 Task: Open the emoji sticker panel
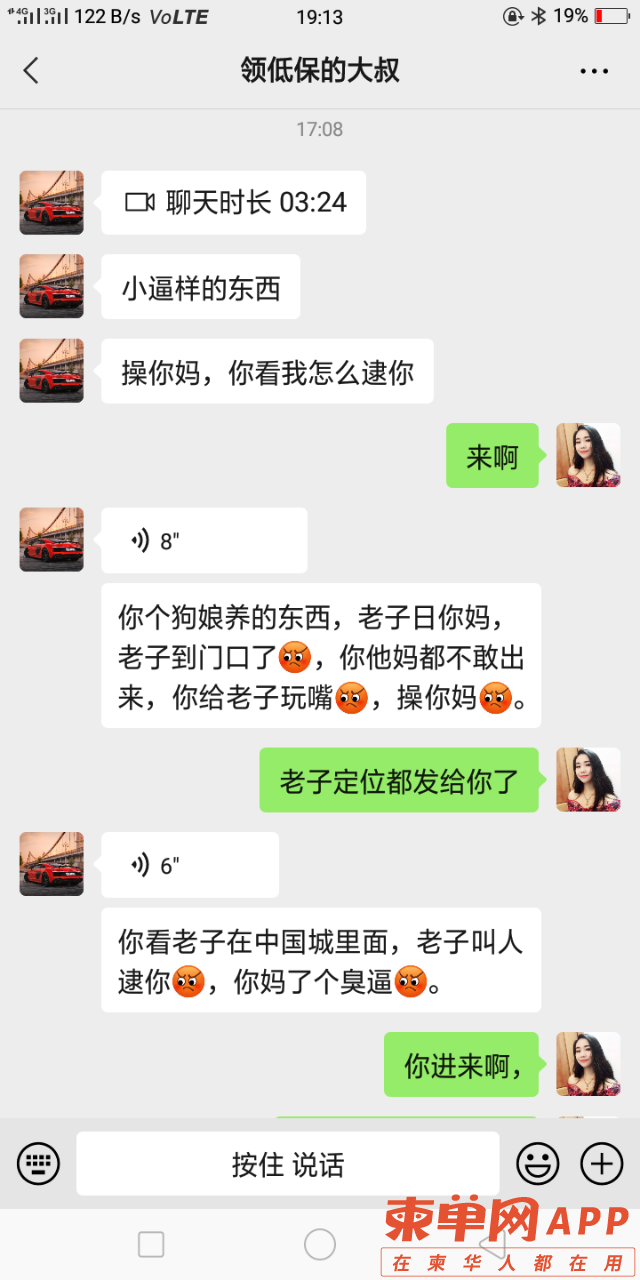coord(538,1164)
